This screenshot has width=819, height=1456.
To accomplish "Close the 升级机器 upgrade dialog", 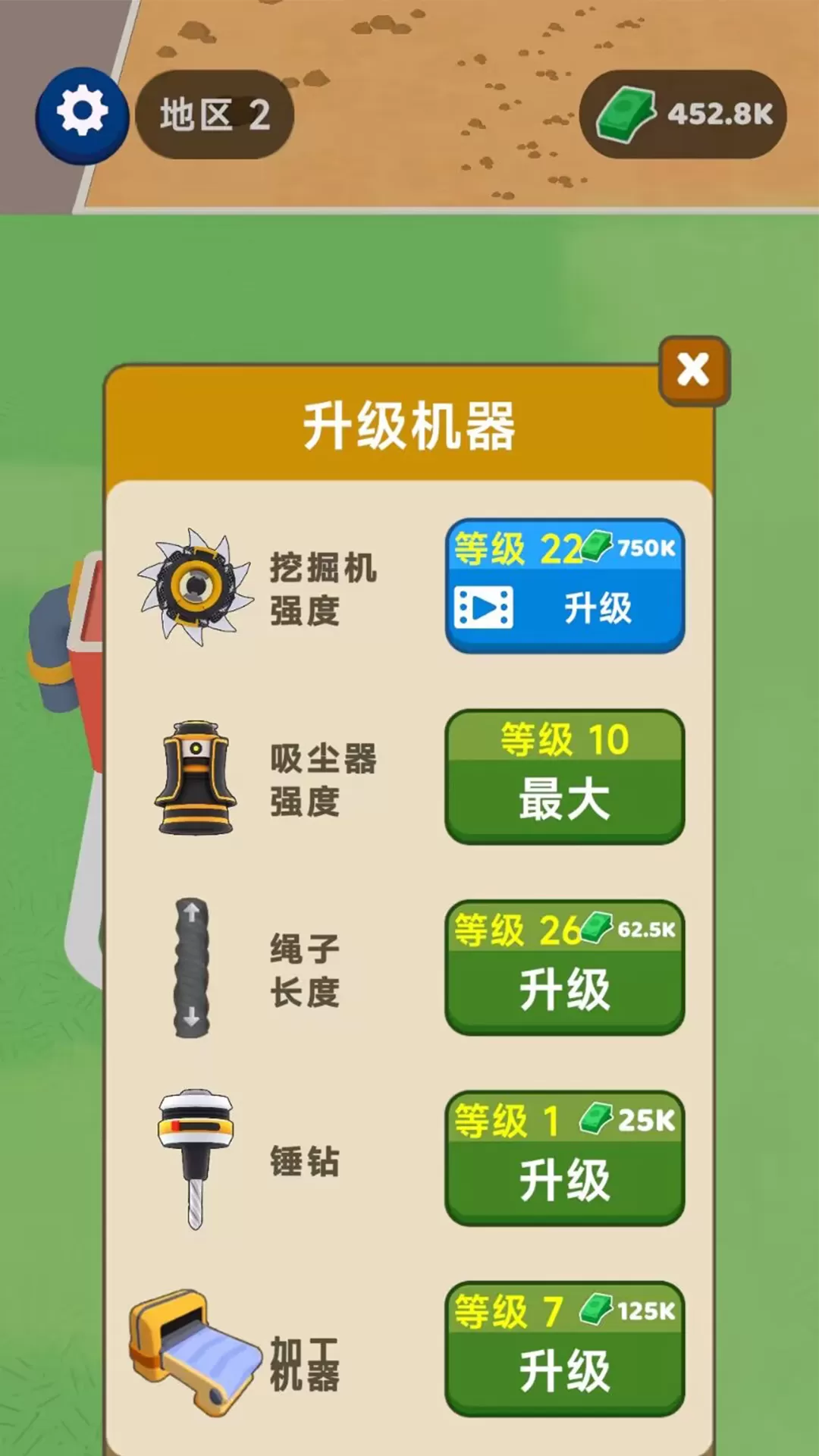I will point(693,370).
